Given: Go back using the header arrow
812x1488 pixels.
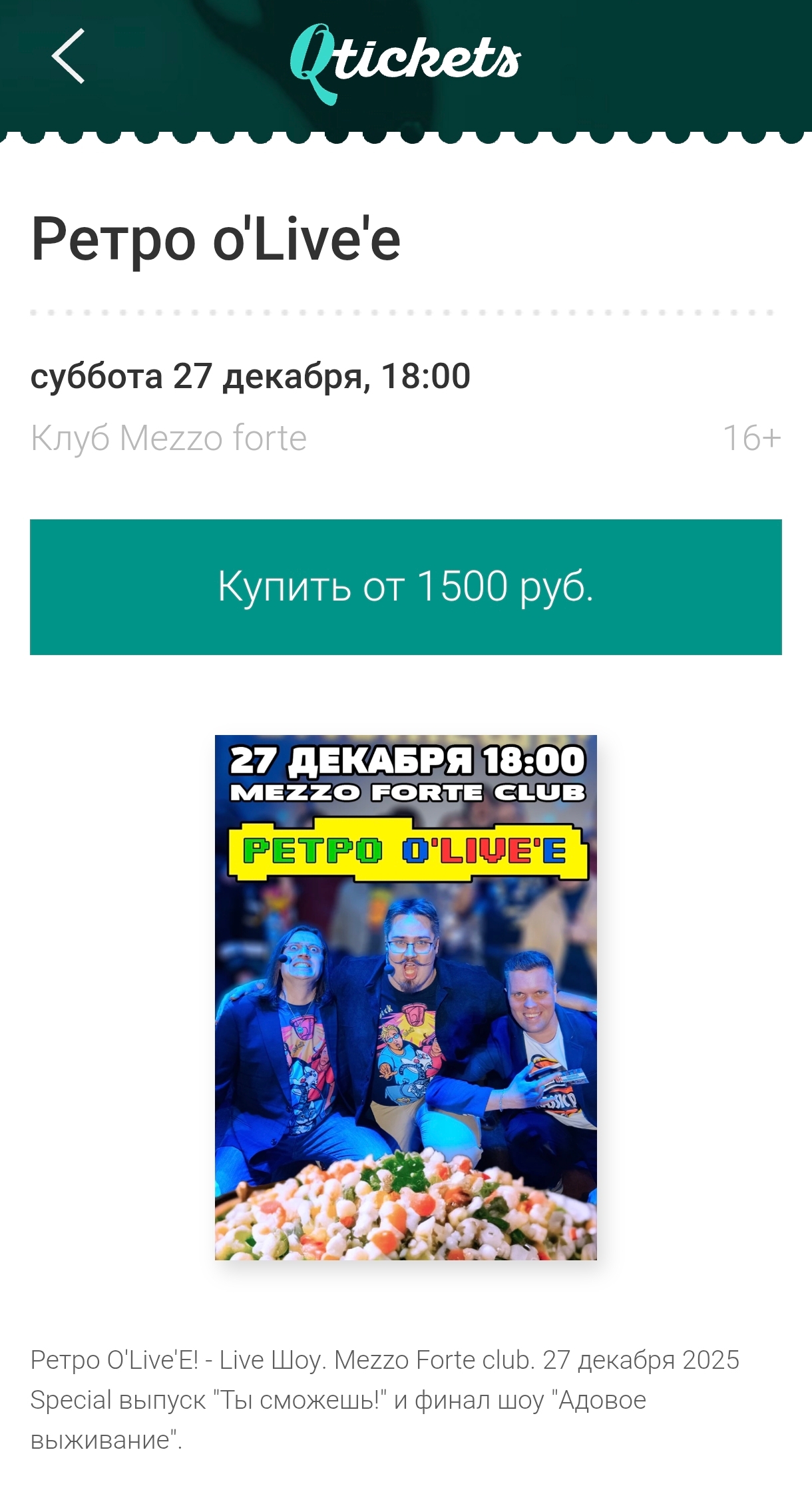Looking at the screenshot, I should pyautogui.click(x=68, y=56).
